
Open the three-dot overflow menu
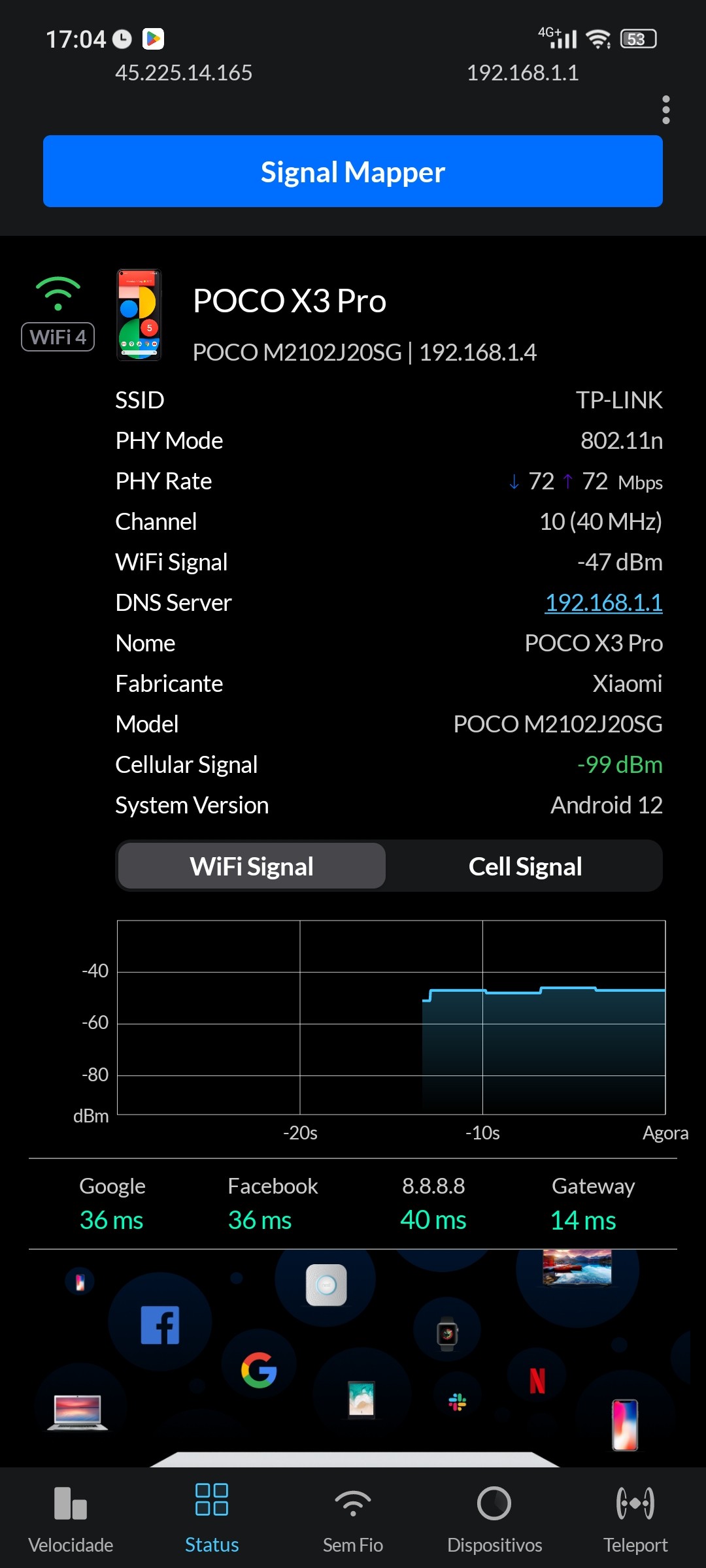665,110
